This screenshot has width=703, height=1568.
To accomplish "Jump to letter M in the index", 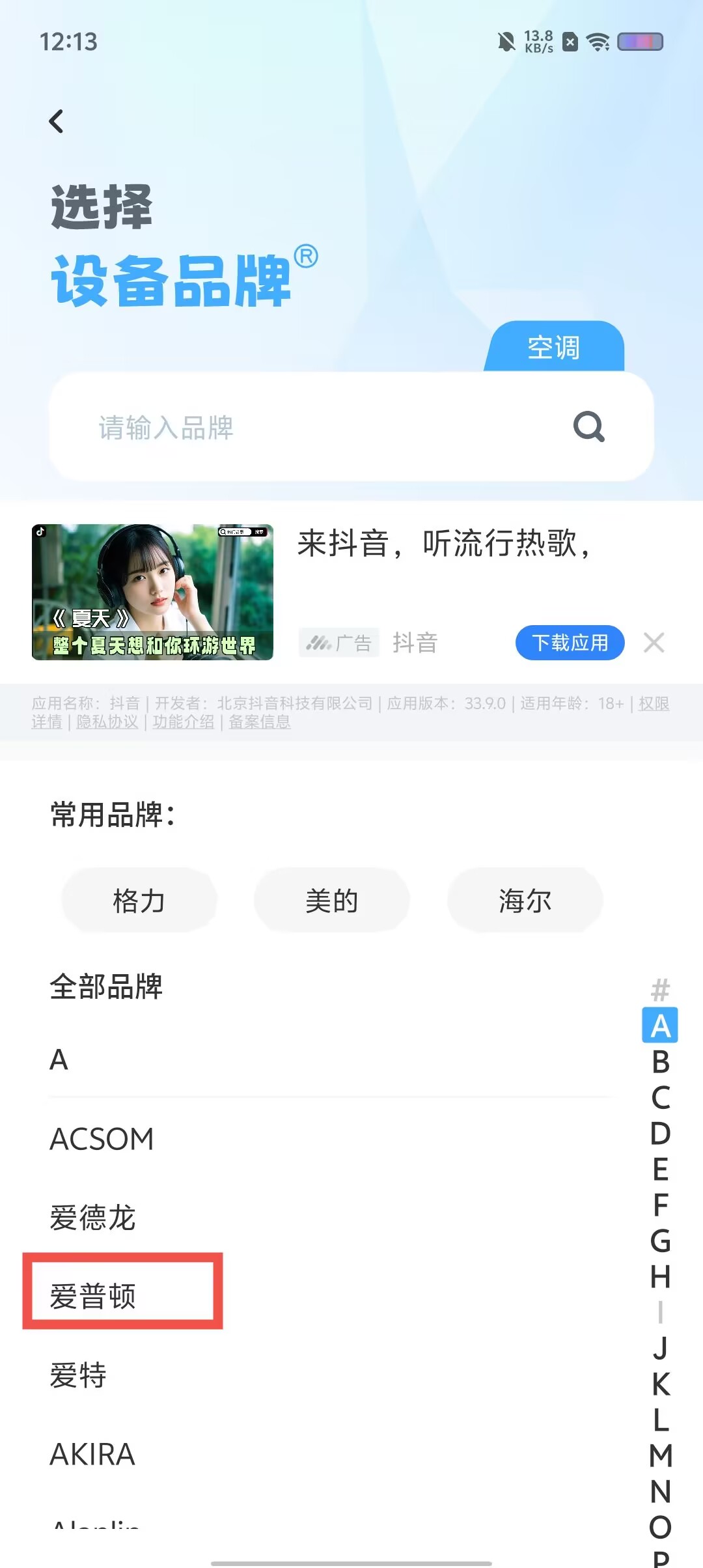I will coord(660,1455).
